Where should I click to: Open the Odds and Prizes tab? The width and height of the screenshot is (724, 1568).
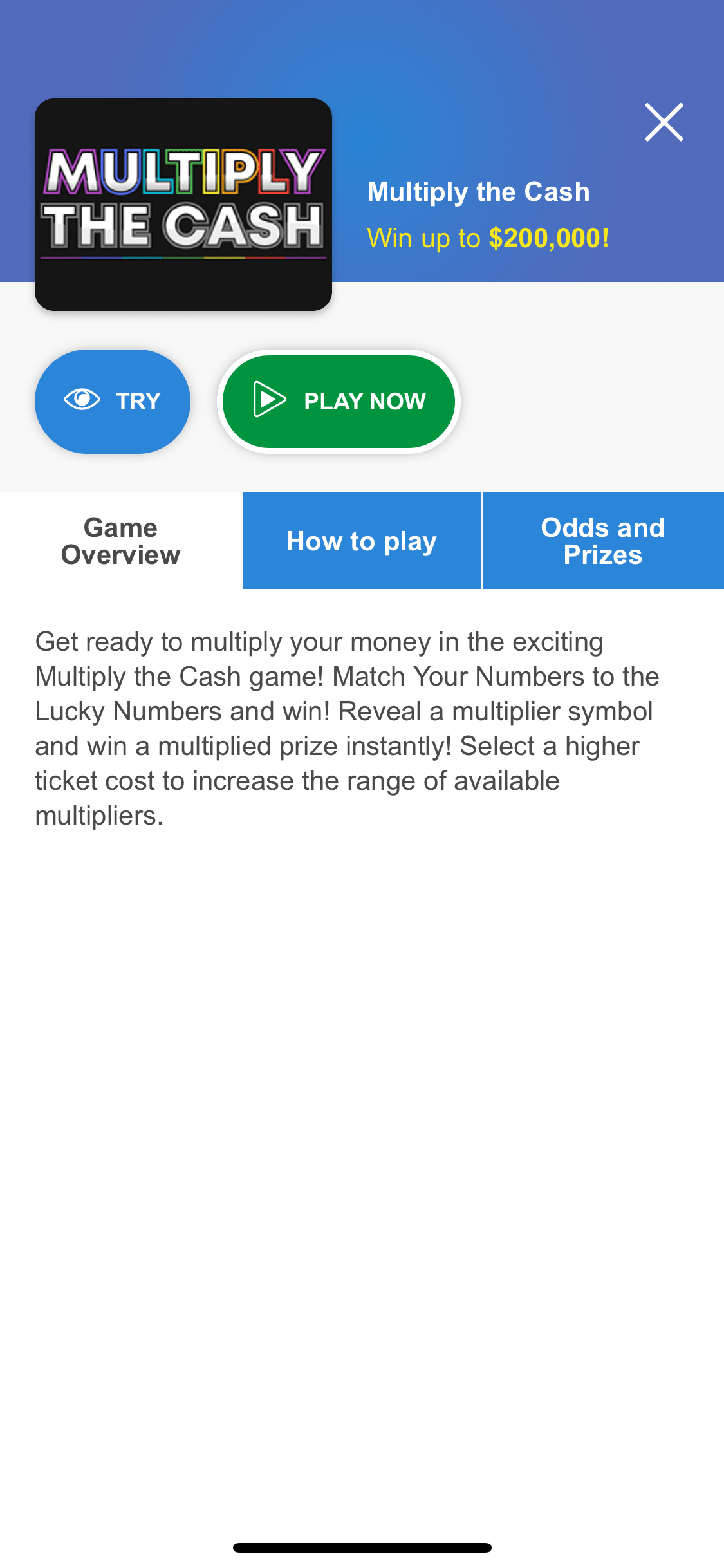point(603,541)
